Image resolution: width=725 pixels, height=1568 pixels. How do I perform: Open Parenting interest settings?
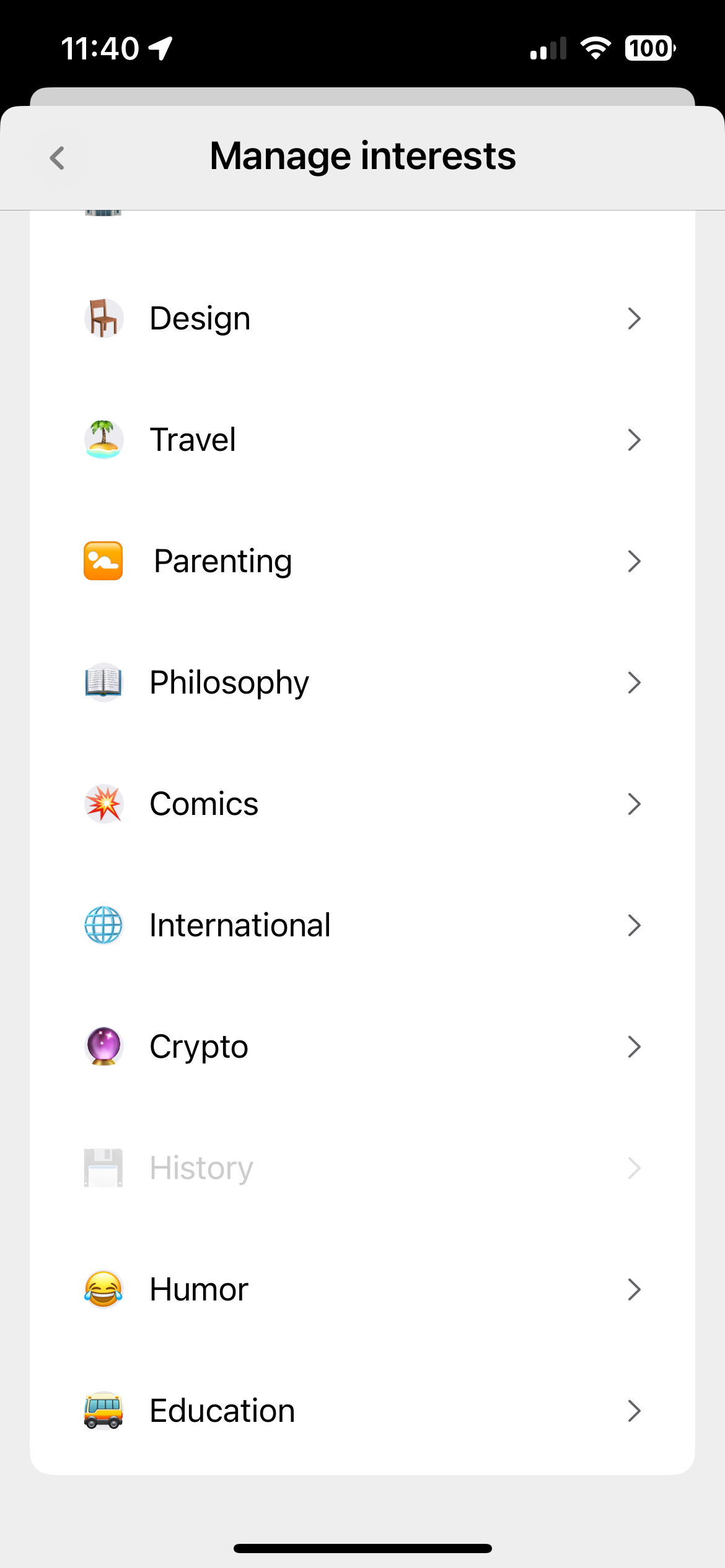pos(362,561)
